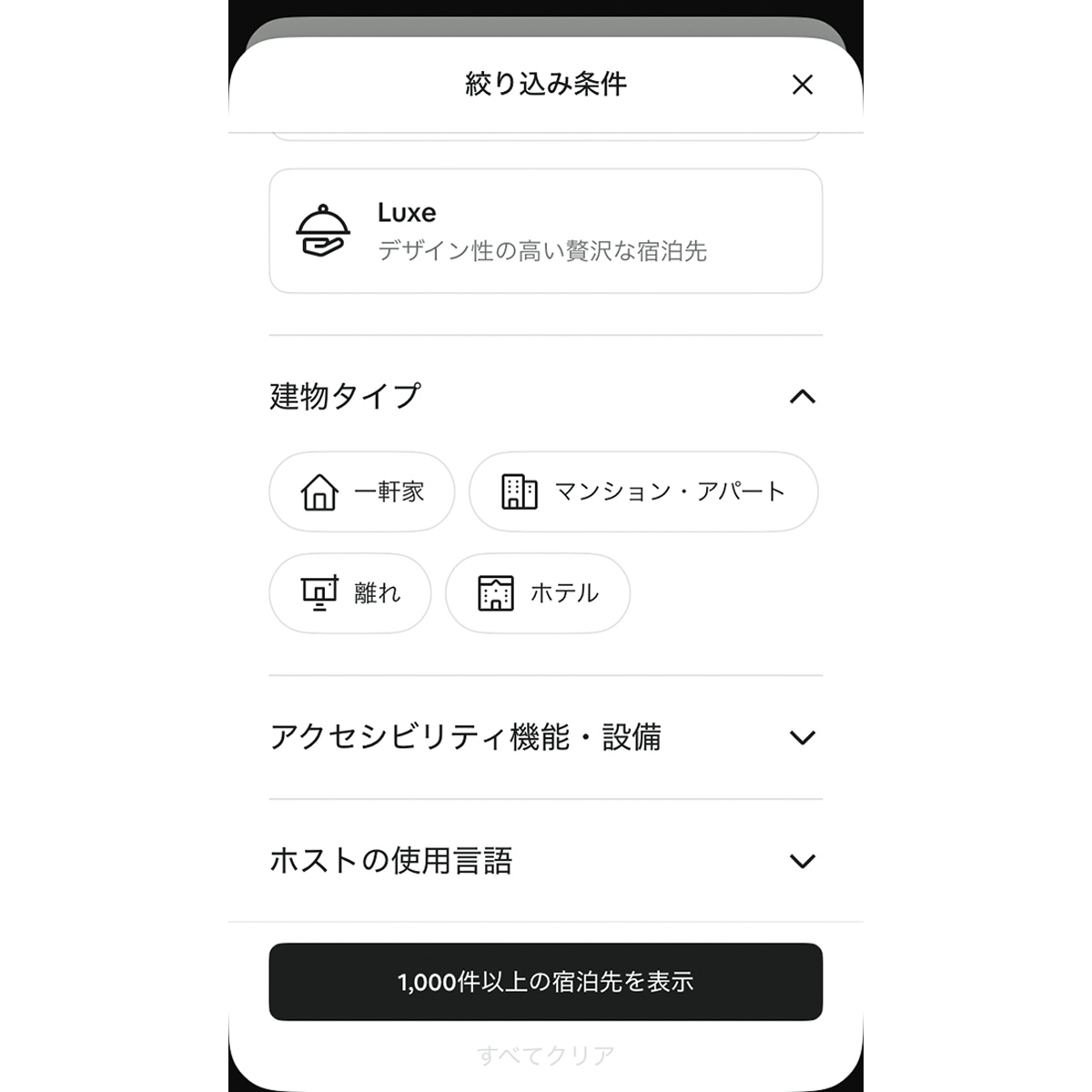Image resolution: width=1092 pixels, height=1092 pixels.
Task: Select the 一軒家 building type chip
Action: pos(361,491)
